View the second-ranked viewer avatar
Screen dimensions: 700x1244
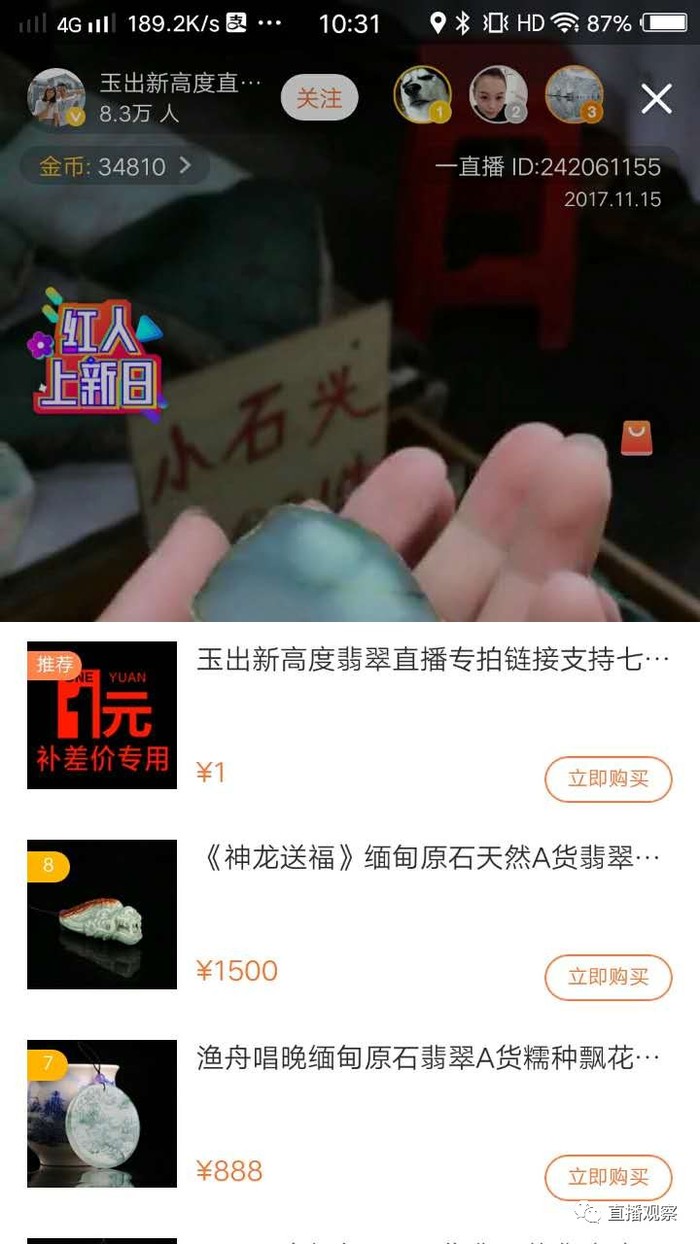pyautogui.click(x=498, y=95)
